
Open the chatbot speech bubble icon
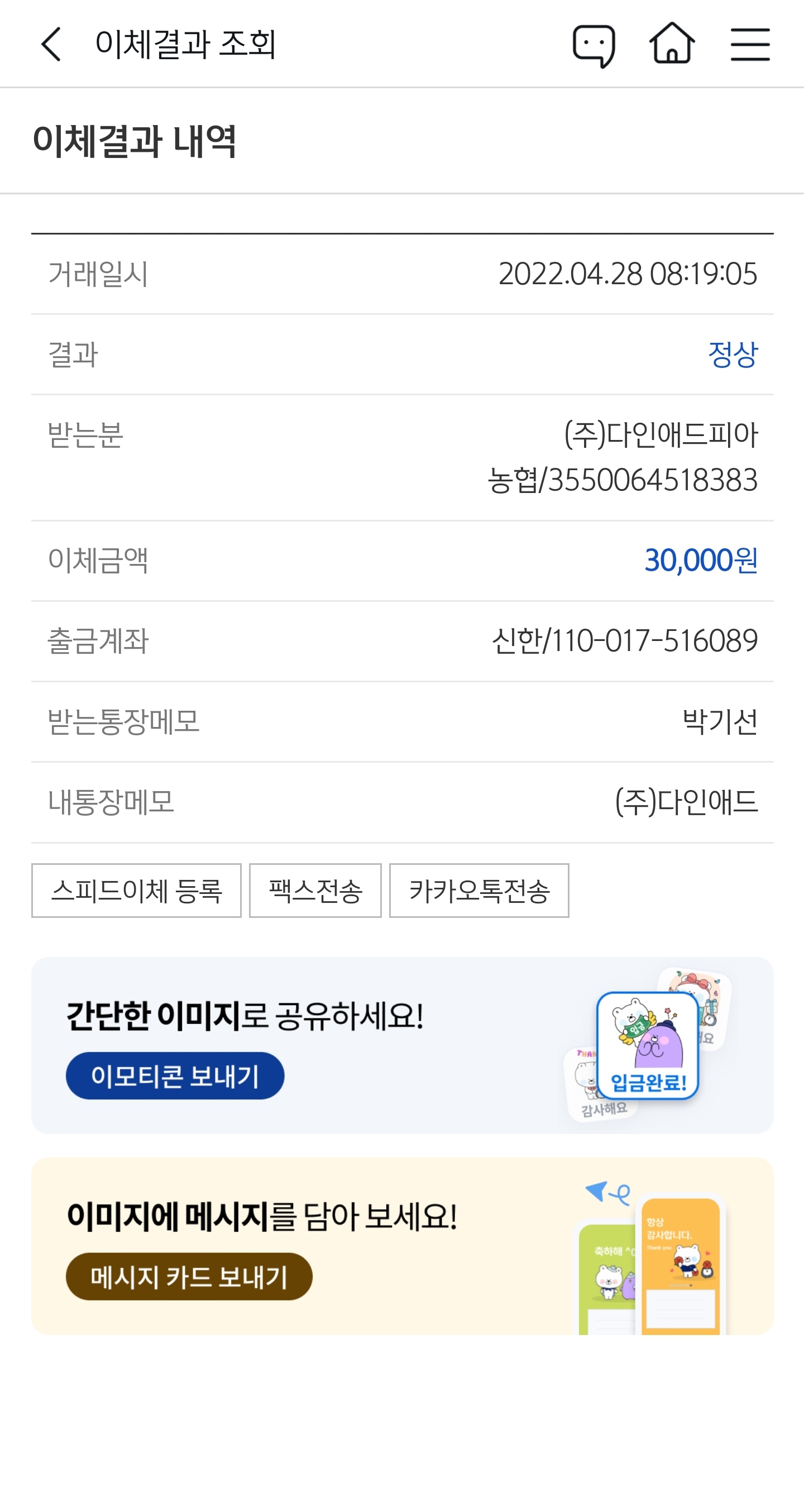pos(594,45)
